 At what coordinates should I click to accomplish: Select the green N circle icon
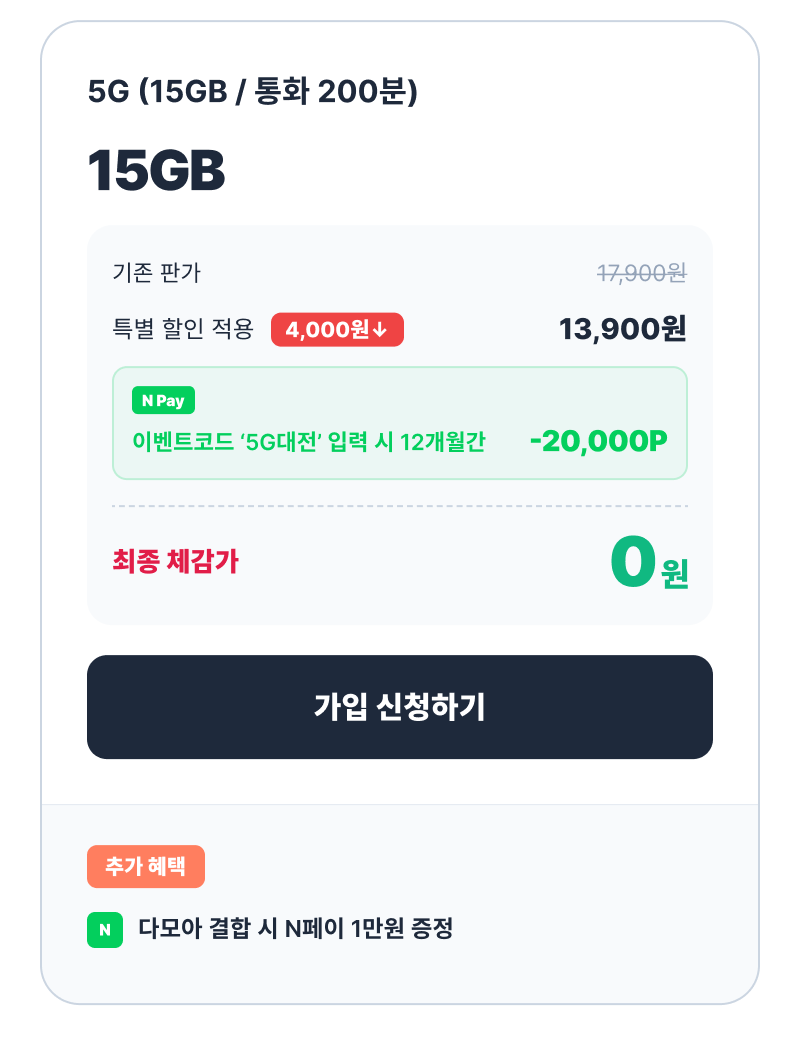pyautogui.click(x=104, y=930)
